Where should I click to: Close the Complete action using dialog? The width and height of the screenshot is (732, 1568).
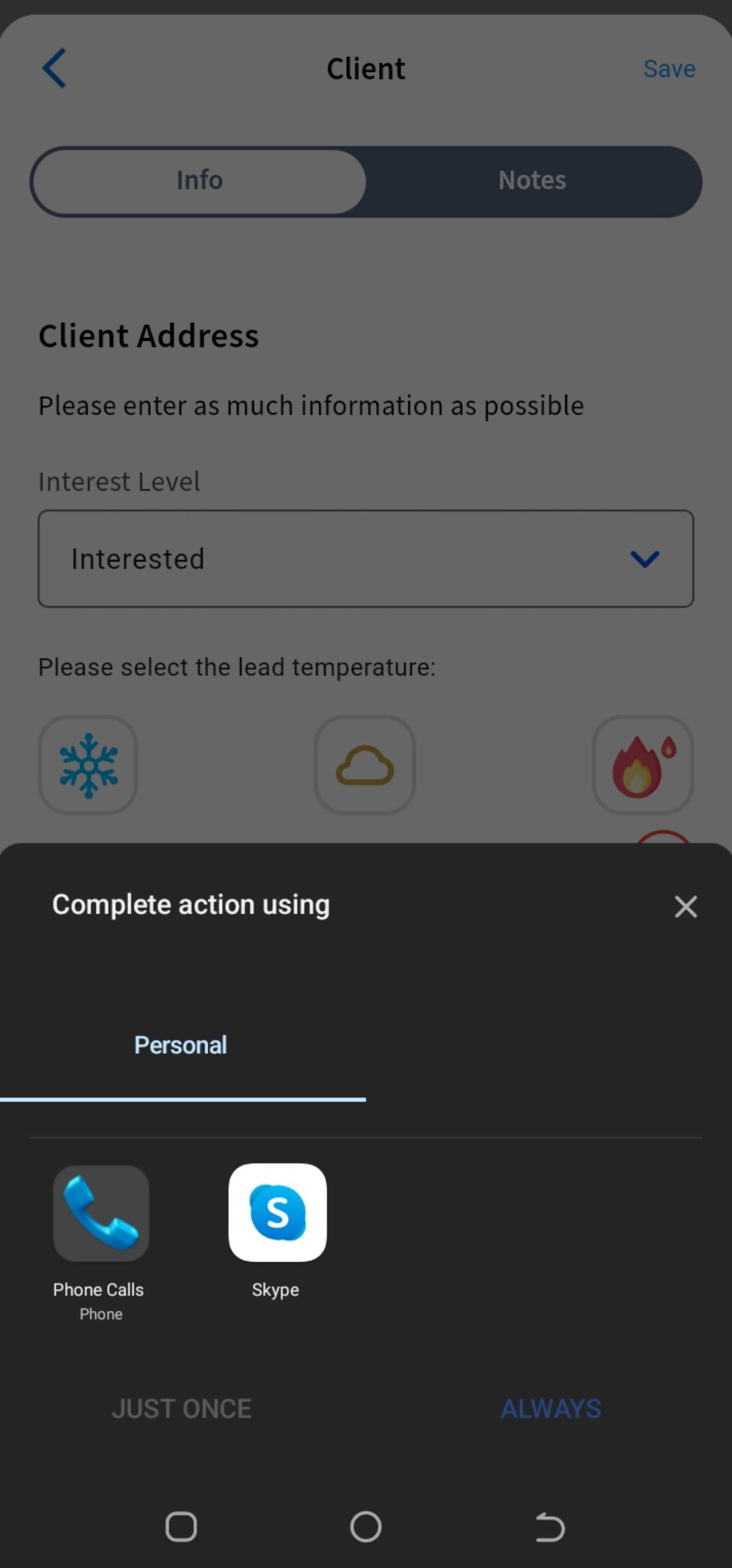coord(685,906)
